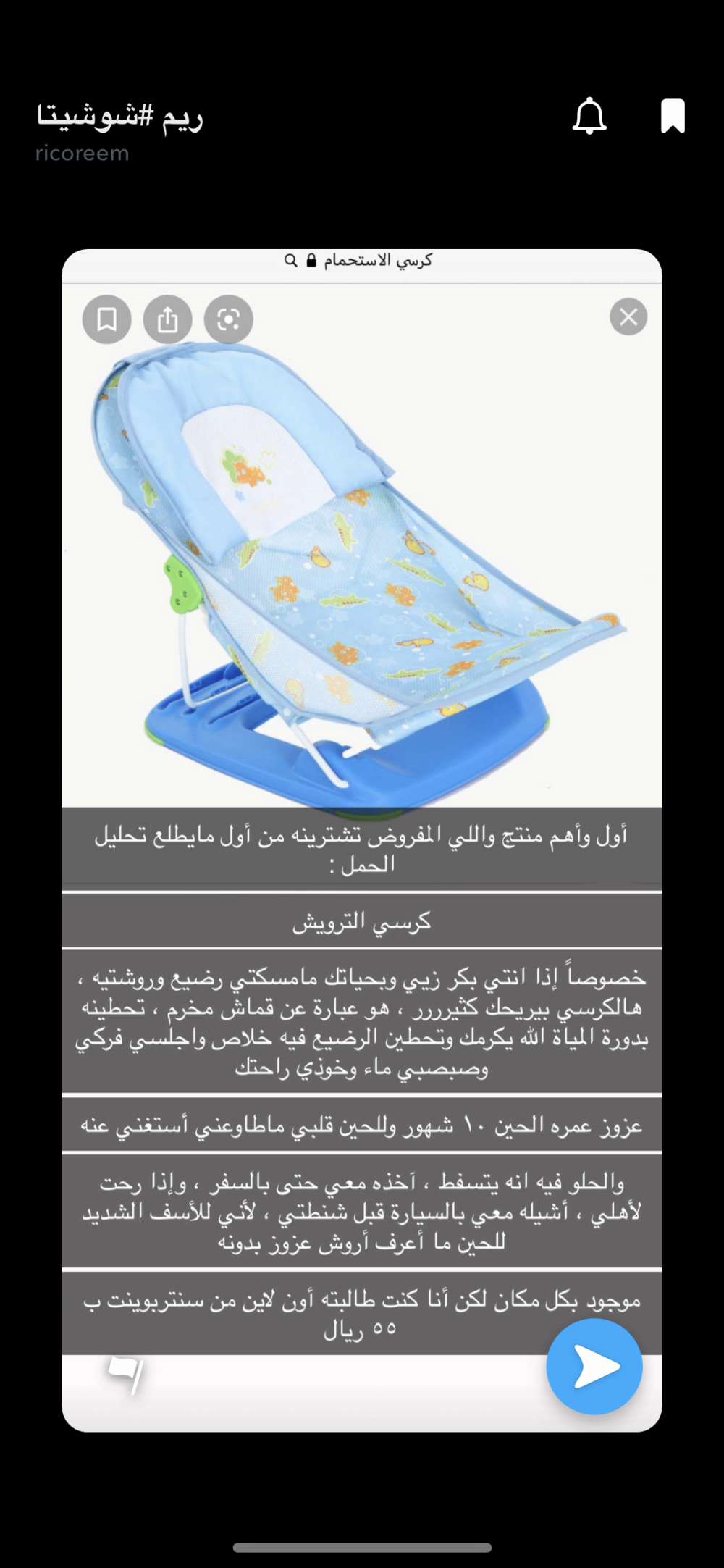Report the story using the flag icon
724x1568 pixels.
click(x=127, y=1373)
